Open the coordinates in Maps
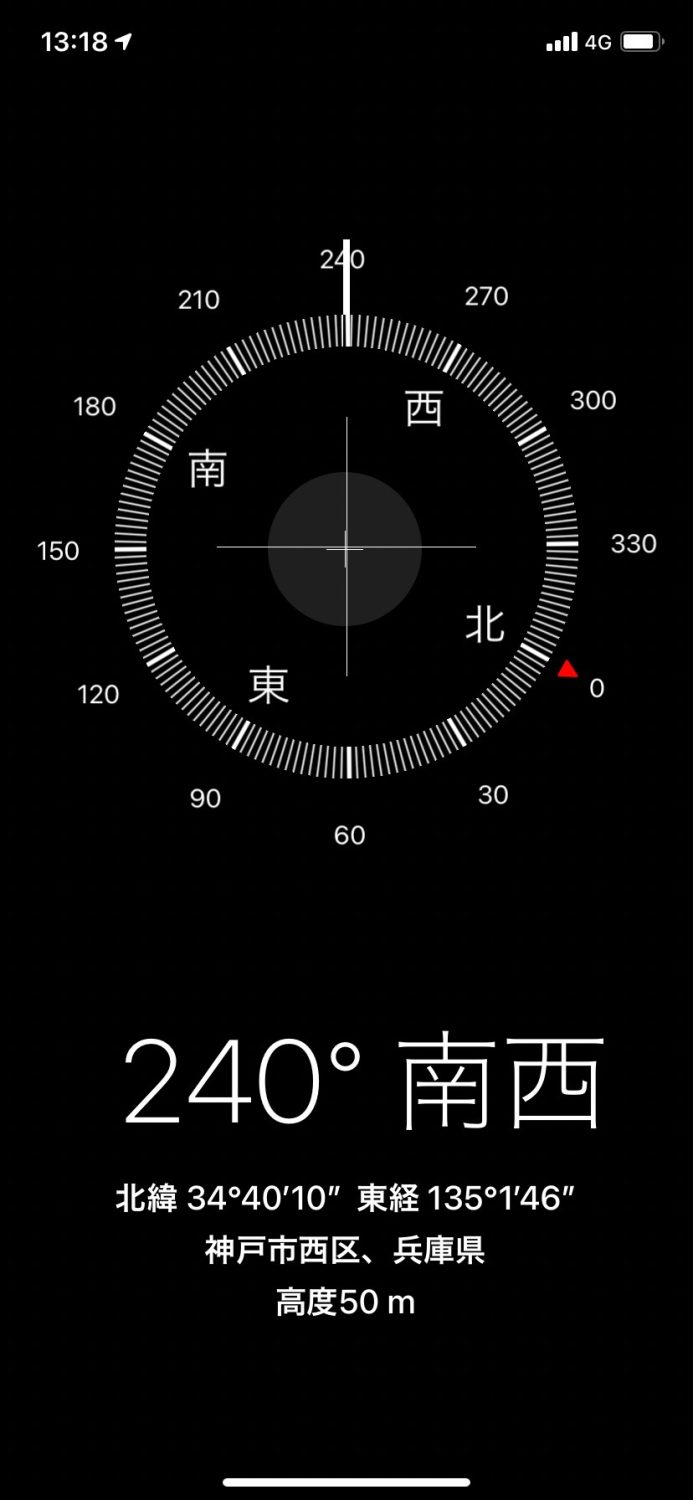Image resolution: width=693 pixels, height=1500 pixels. click(x=346, y=1198)
